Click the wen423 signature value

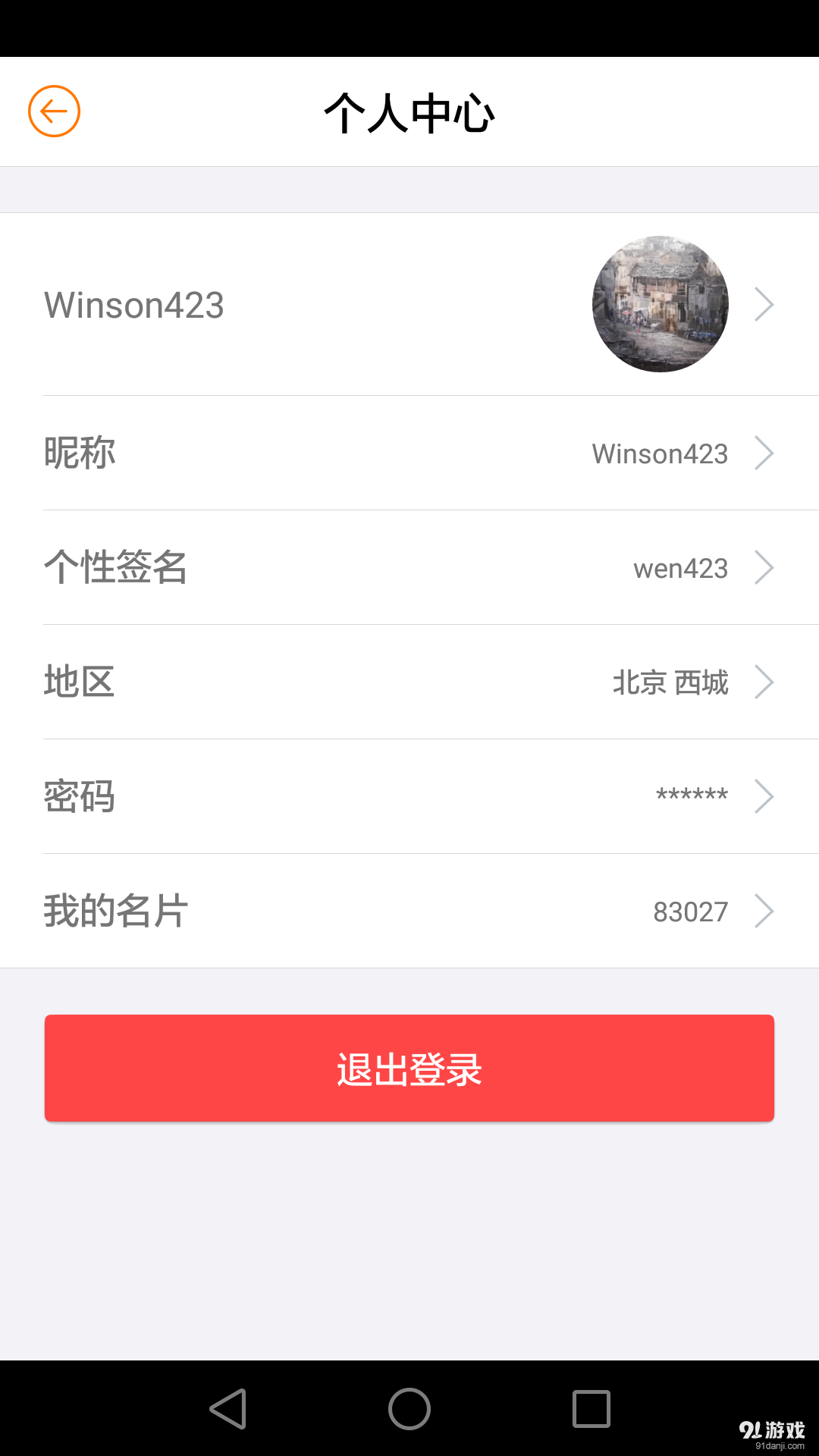[679, 569]
